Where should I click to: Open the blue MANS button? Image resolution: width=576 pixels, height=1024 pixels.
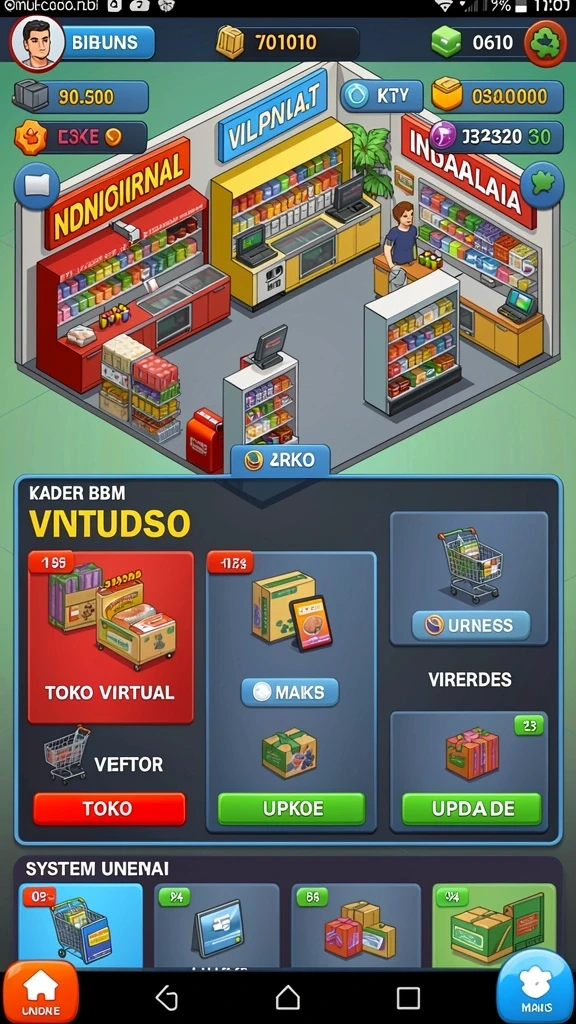pyautogui.click(x=536, y=988)
